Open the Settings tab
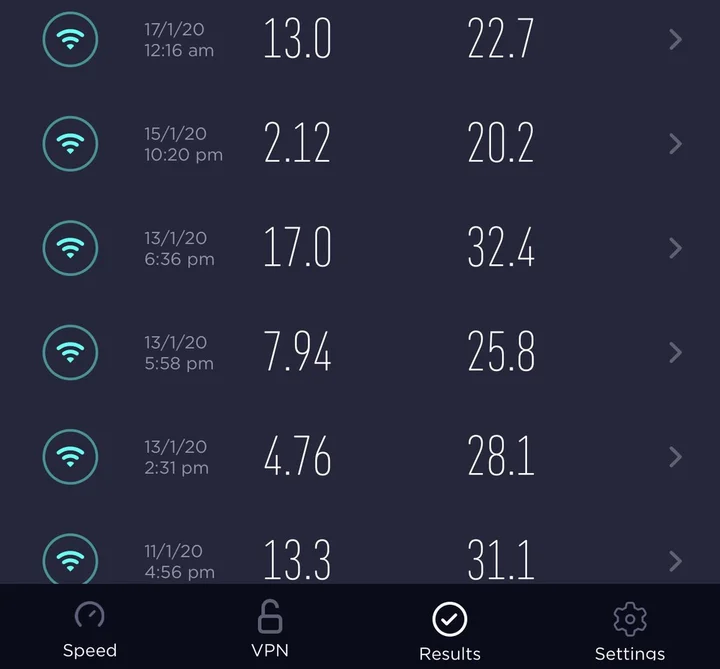The height and width of the screenshot is (669, 720). pyautogui.click(x=629, y=630)
